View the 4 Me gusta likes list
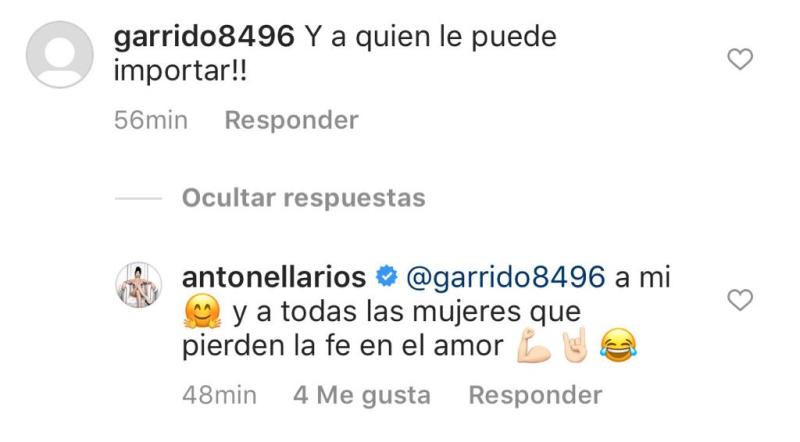800x442 pixels. (361, 395)
